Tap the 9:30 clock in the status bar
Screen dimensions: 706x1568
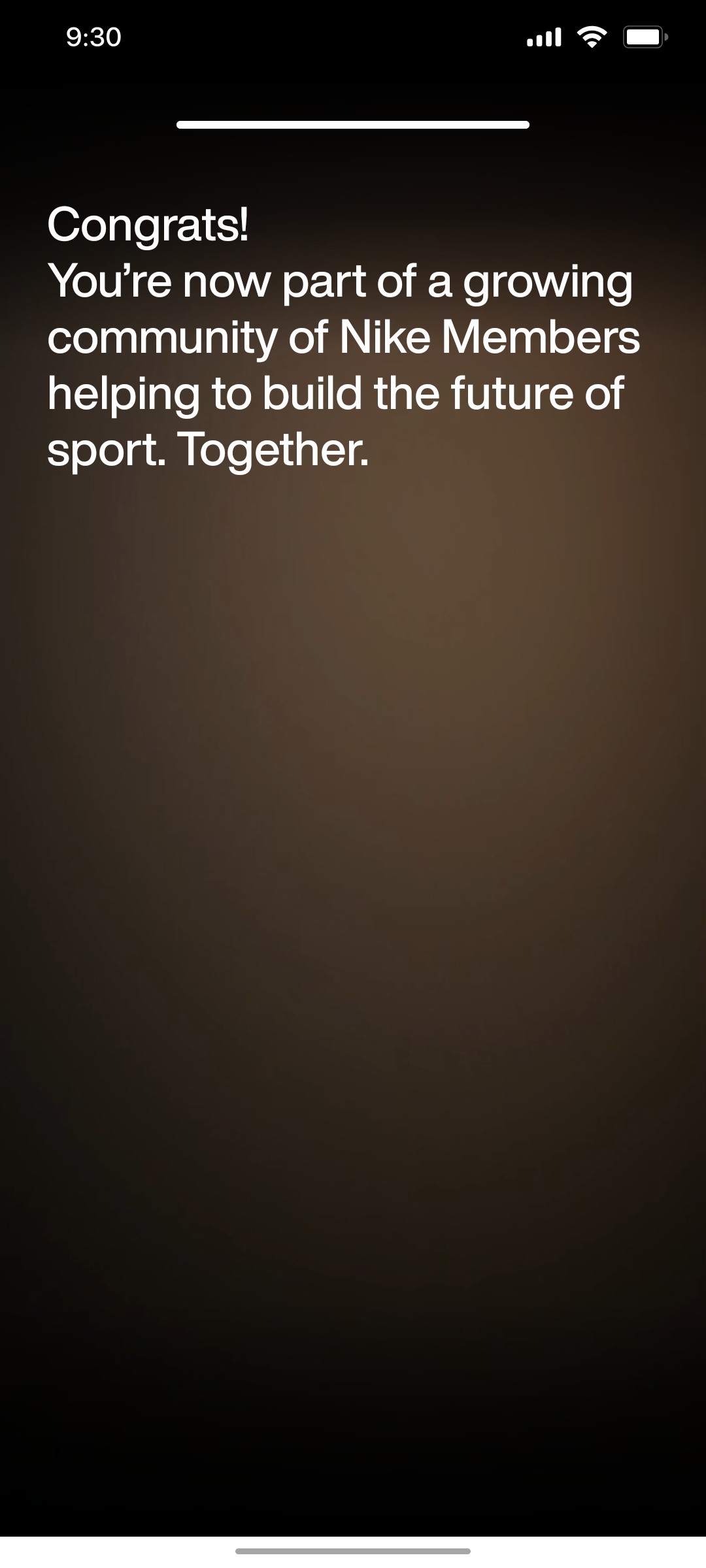tap(94, 38)
